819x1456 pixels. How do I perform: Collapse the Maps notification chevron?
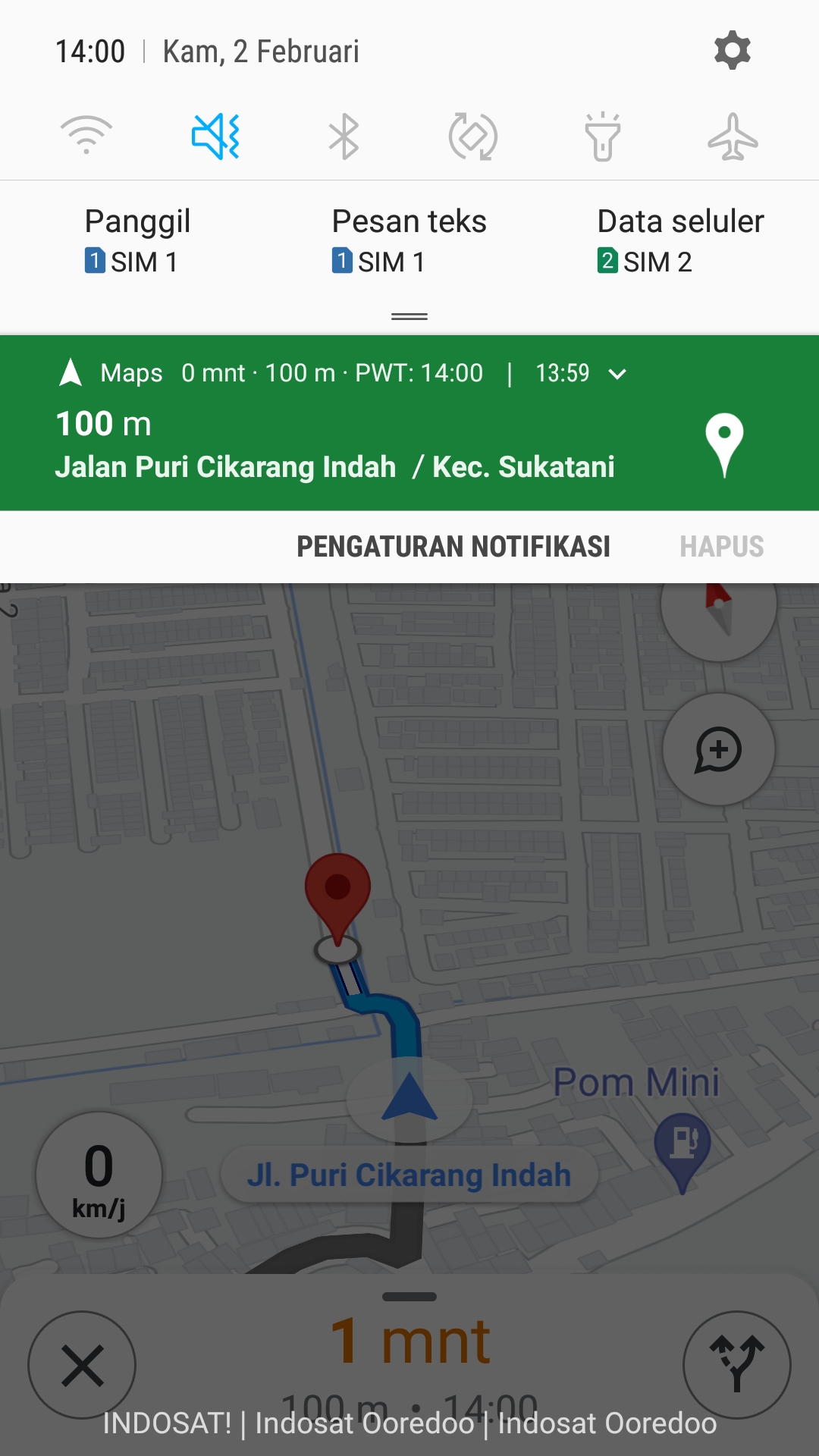[618, 374]
